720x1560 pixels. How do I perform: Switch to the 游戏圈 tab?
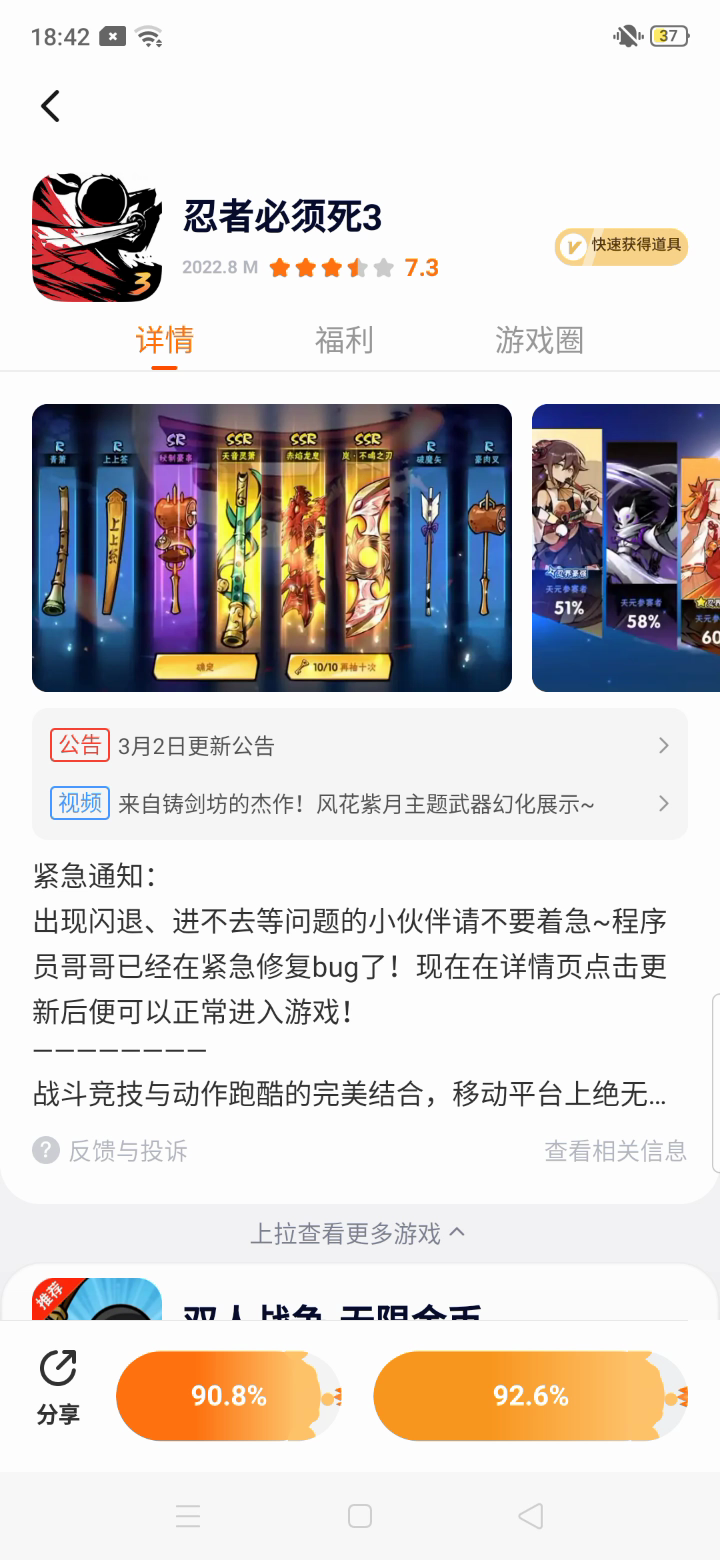click(x=539, y=341)
